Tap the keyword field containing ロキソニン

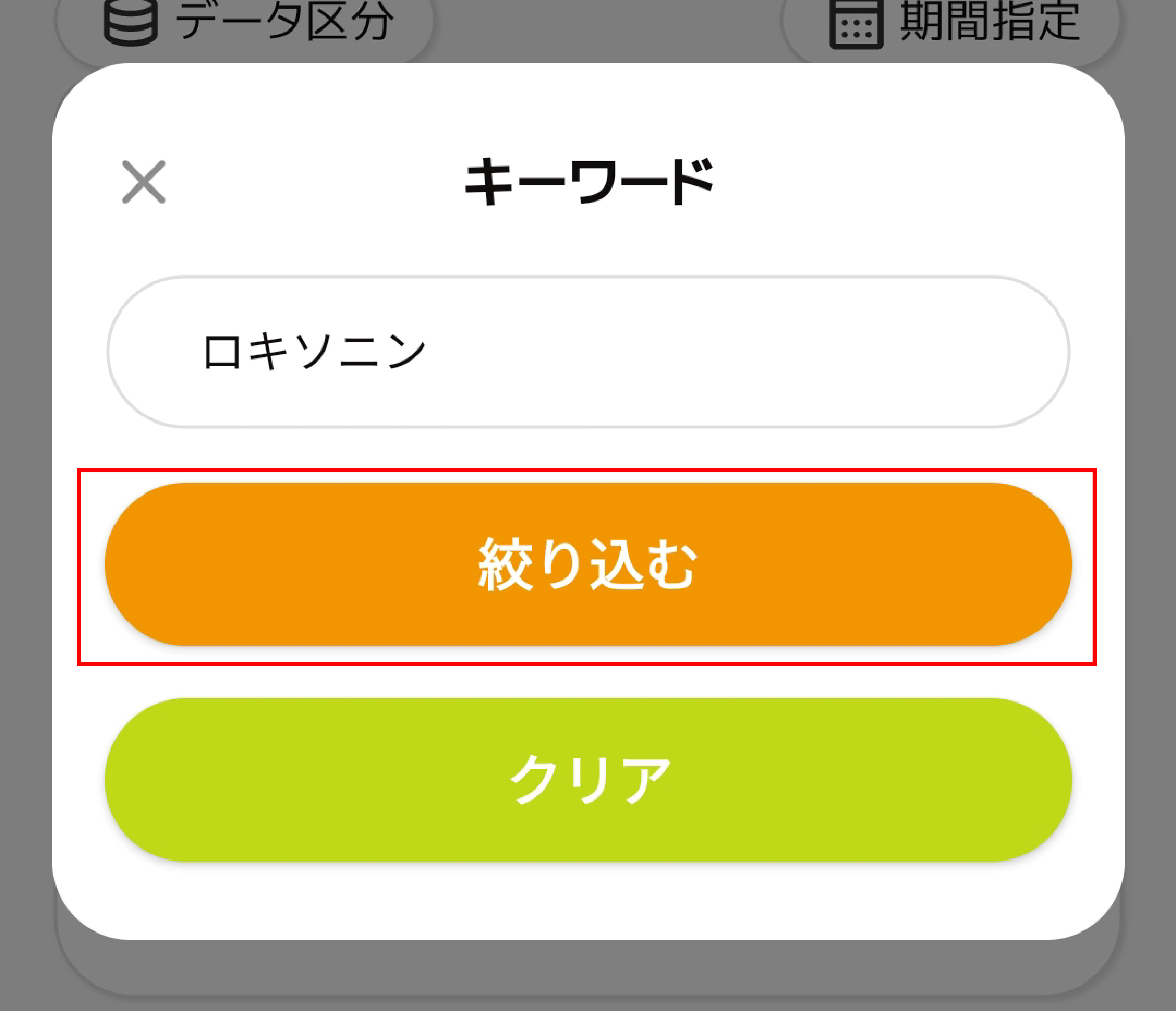[588, 352]
